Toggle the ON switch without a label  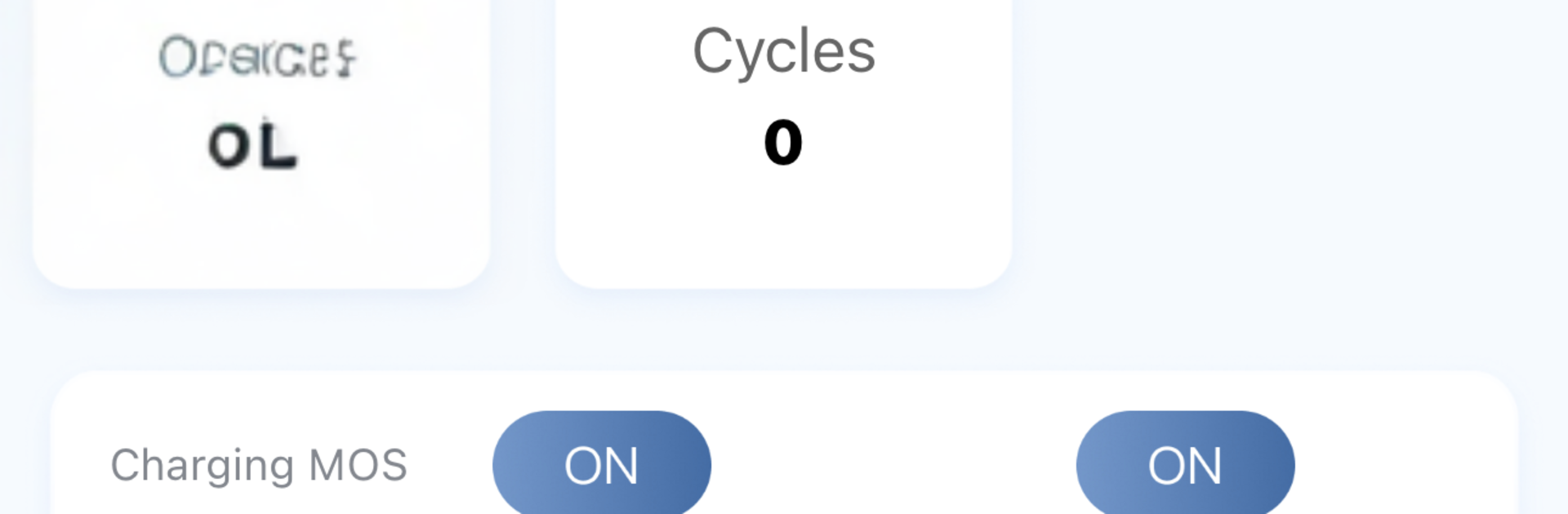pyautogui.click(x=1185, y=464)
